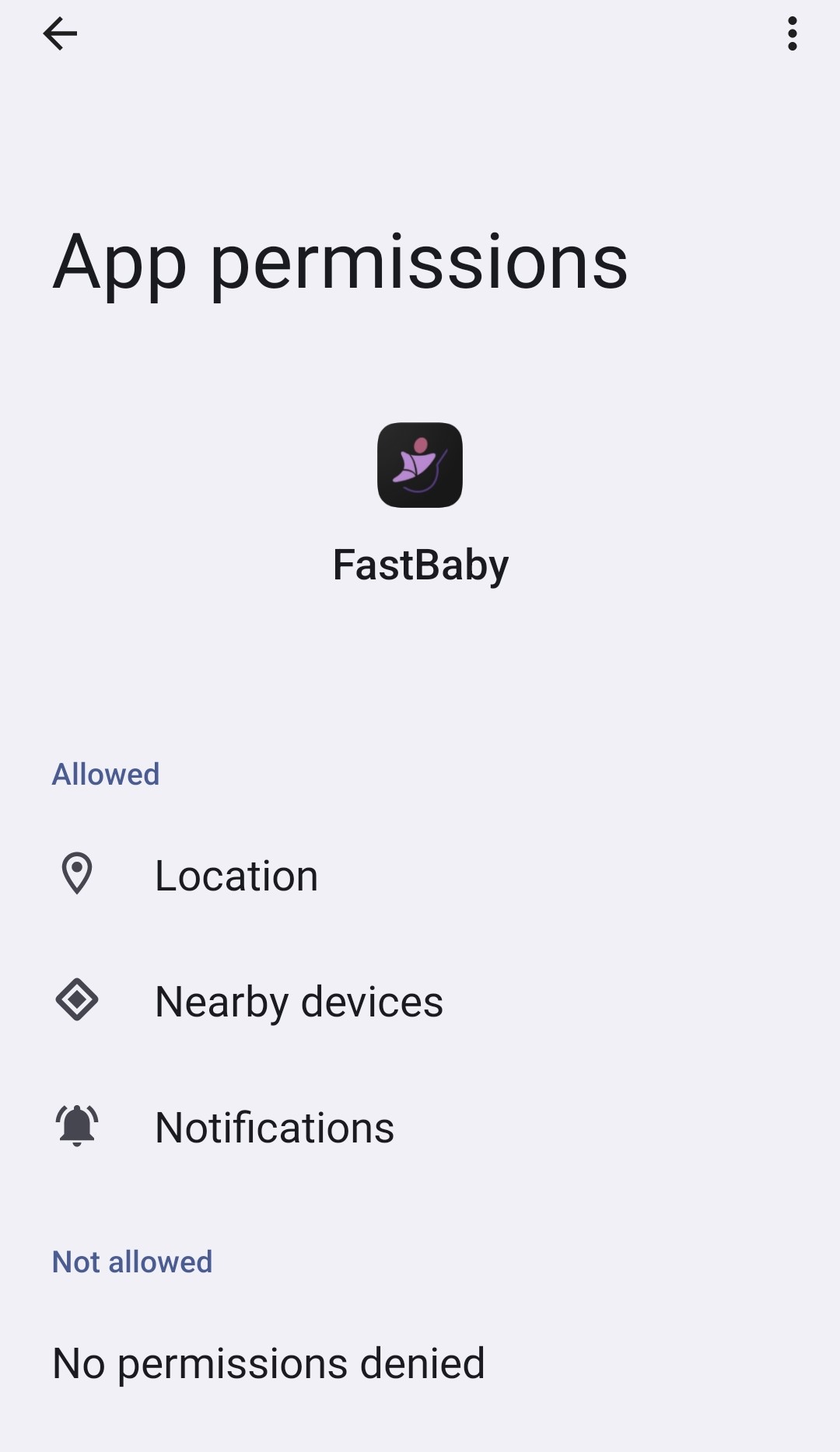
Task: Open Nearby devices to change its access
Action: click(x=299, y=1000)
